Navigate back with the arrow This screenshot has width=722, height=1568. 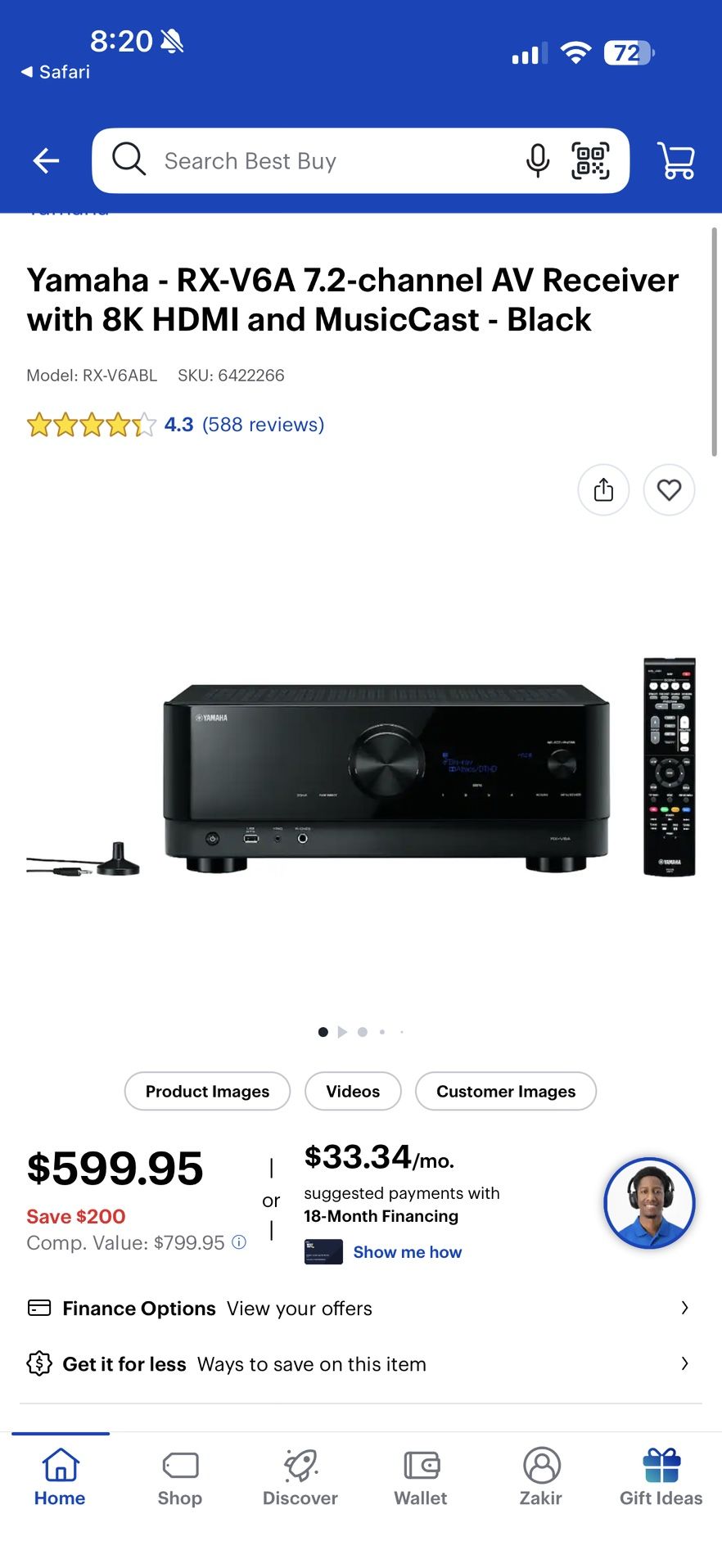click(45, 160)
